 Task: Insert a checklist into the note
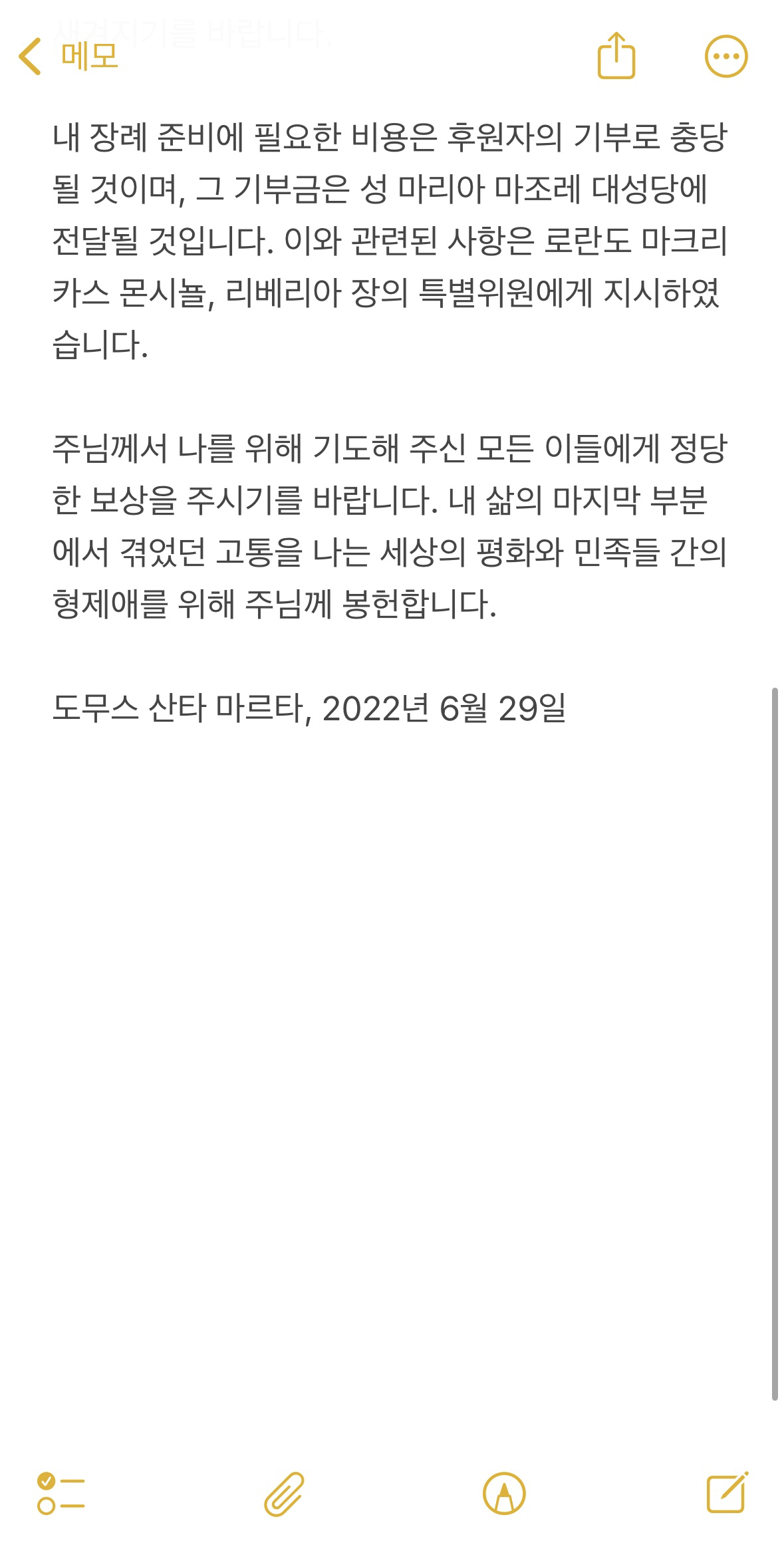click(x=61, y=1493)
